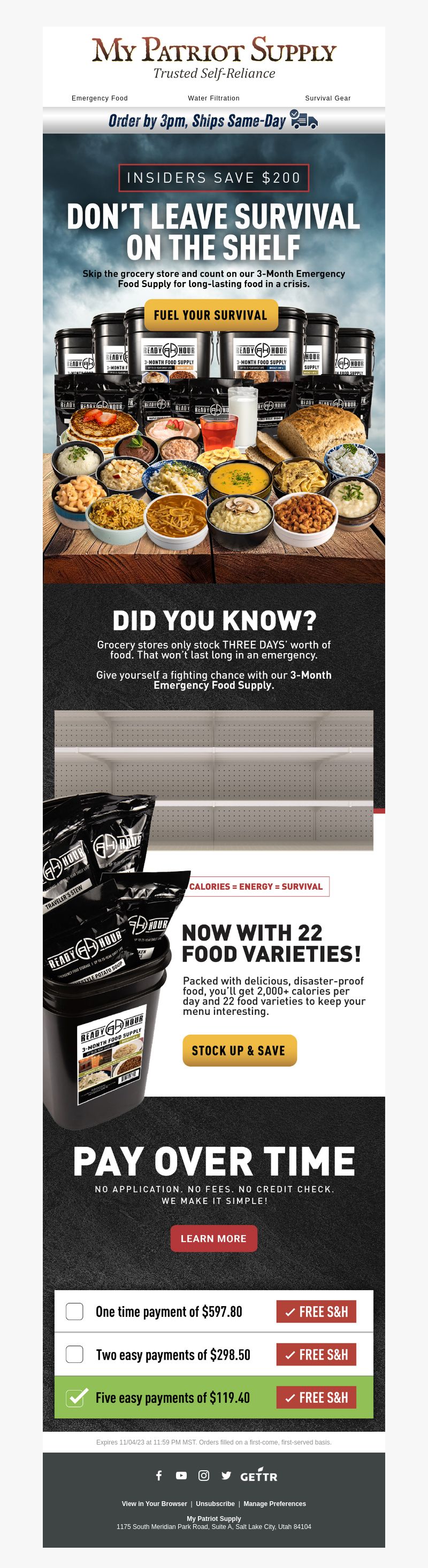The height and width of the screenshot is (1568, 428).
Task: Open the Water Filtration link
Action: (x=213, y=98)
